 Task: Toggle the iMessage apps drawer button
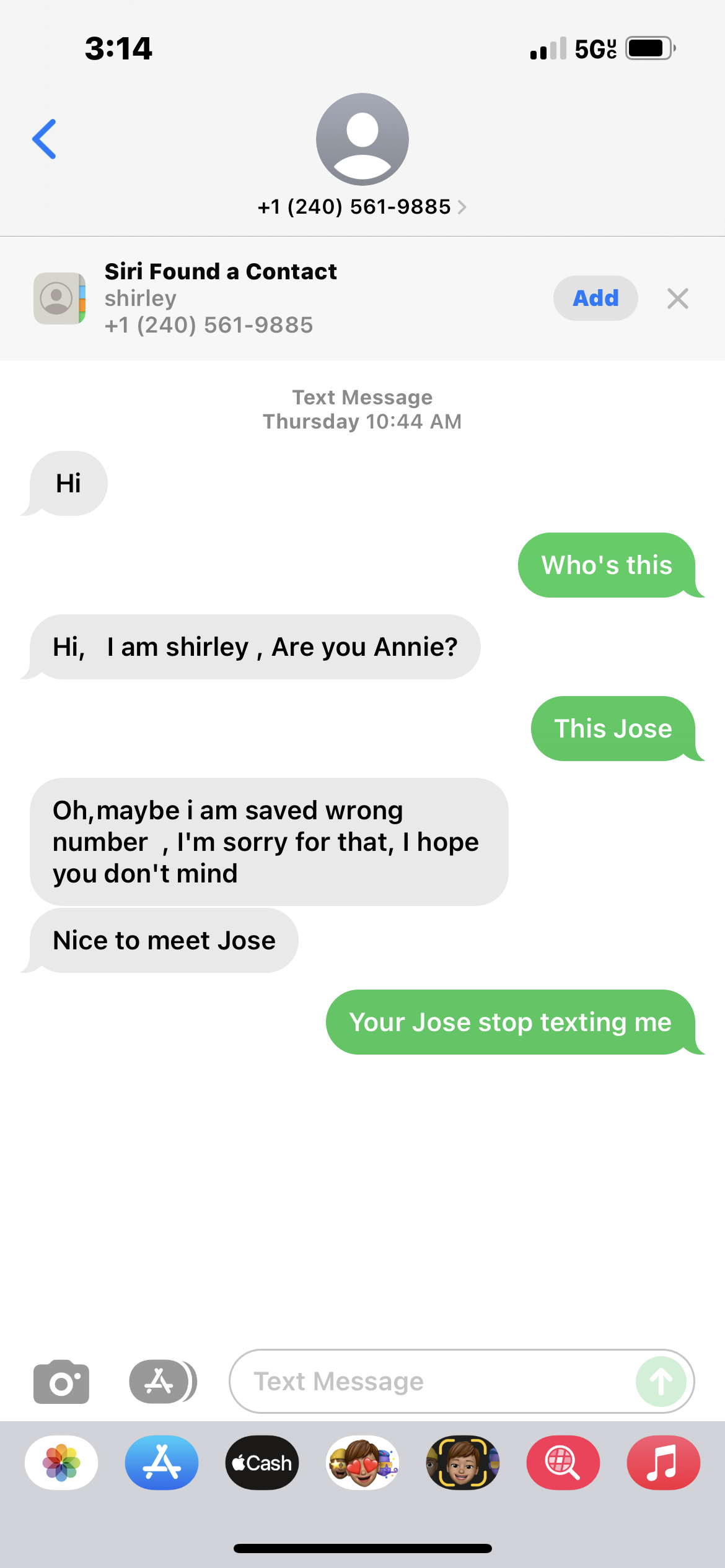[x=163, y=1382]
